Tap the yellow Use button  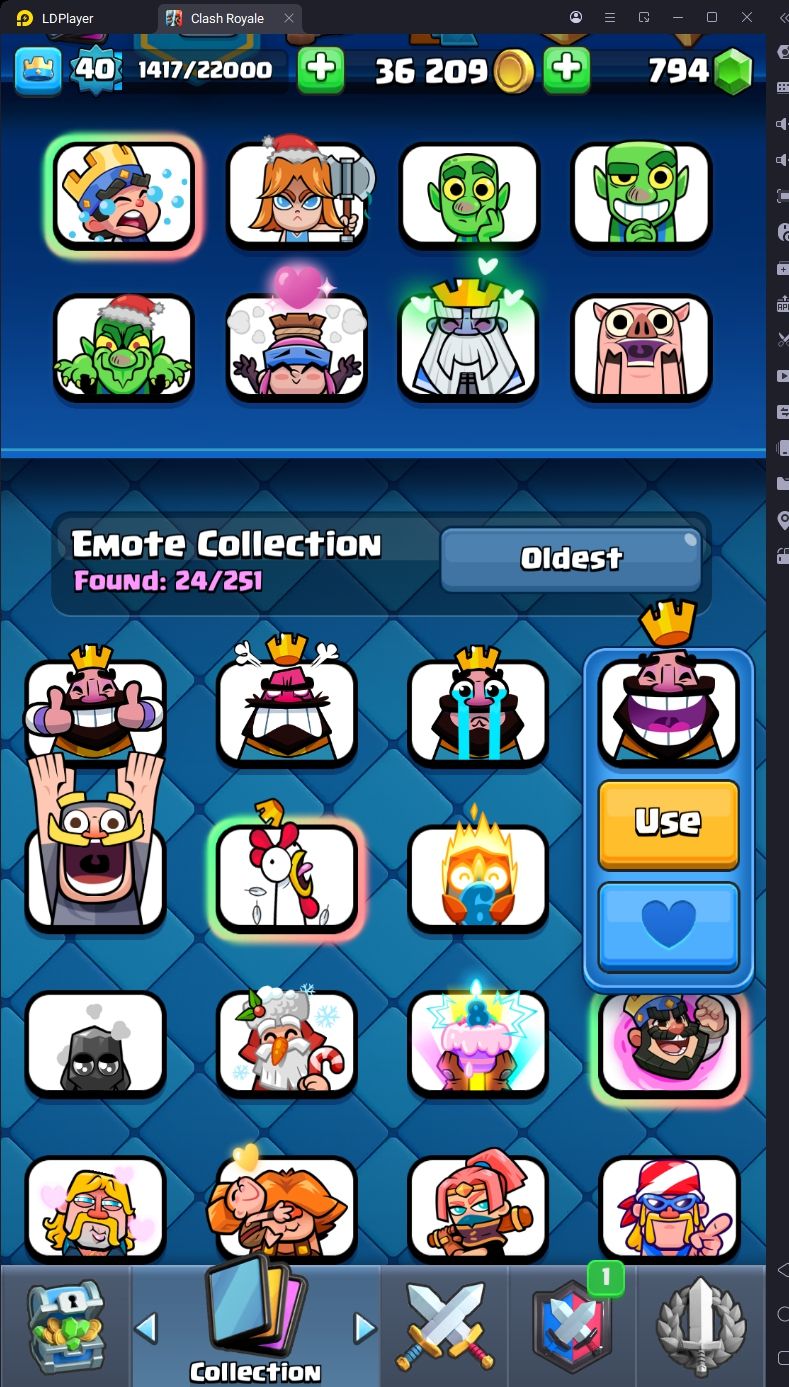[x=668, y=824]
